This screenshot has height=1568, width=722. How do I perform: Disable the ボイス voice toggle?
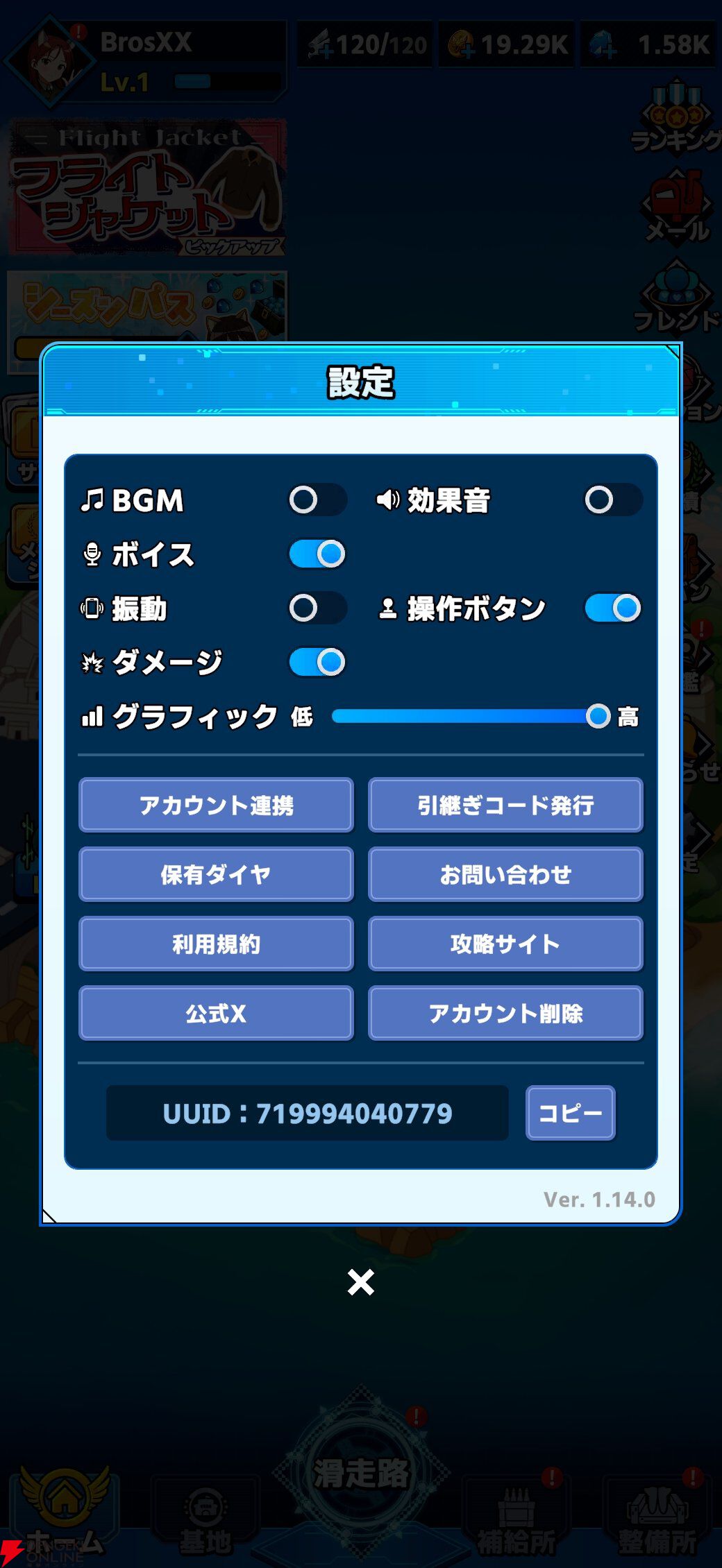click(x=317, y=554)
